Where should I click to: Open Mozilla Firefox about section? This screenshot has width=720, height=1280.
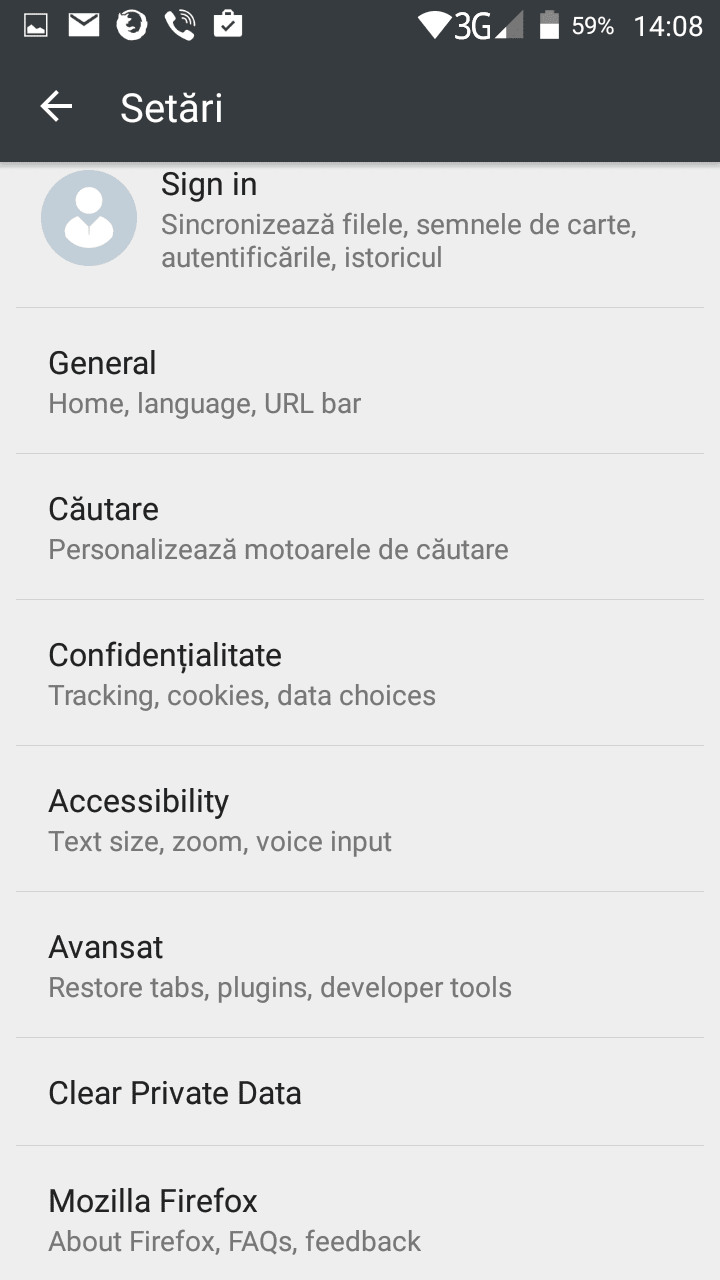360,1214
